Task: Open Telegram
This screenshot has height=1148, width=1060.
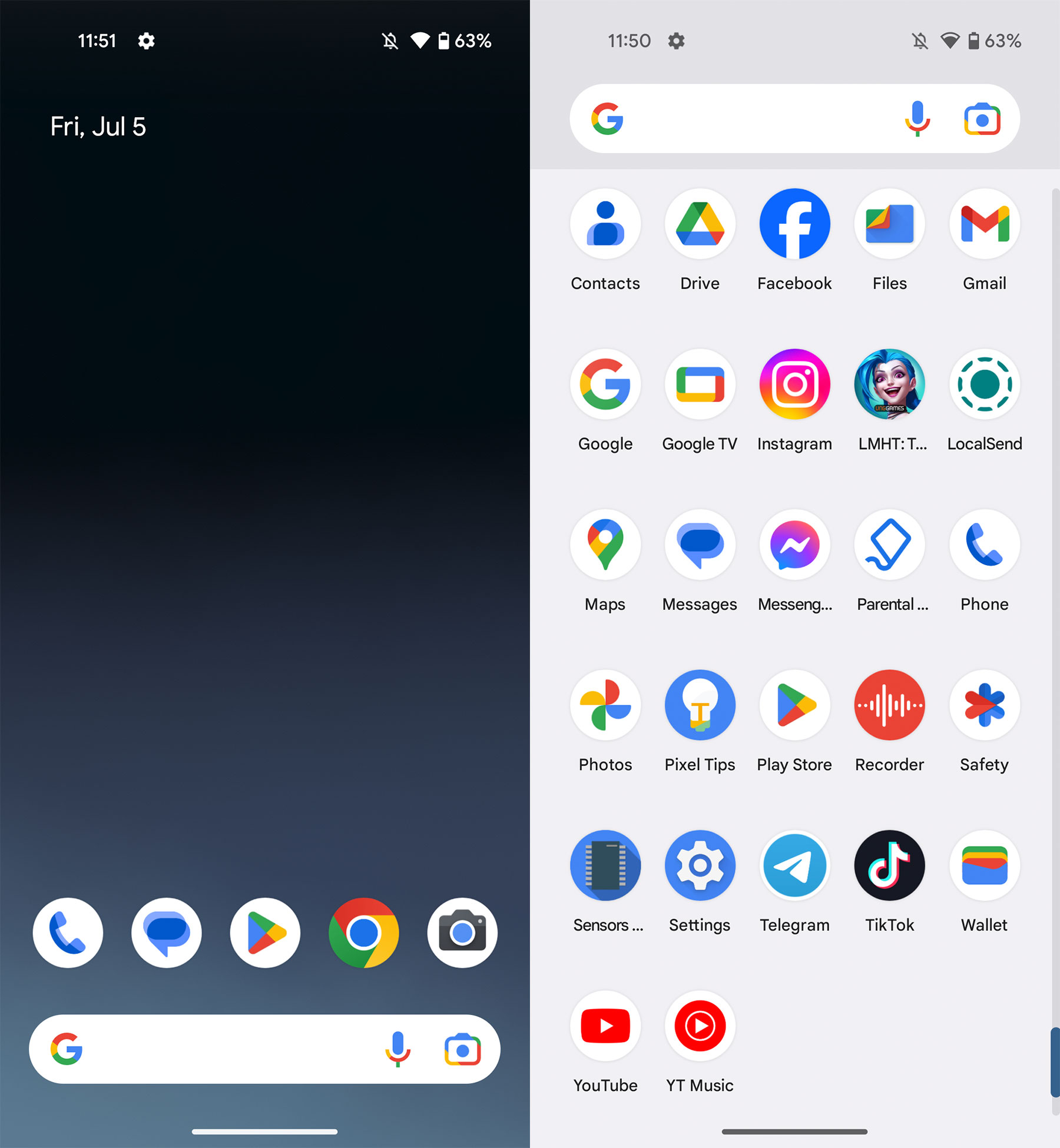Action: pyautogui.click(x=794, y=865)
